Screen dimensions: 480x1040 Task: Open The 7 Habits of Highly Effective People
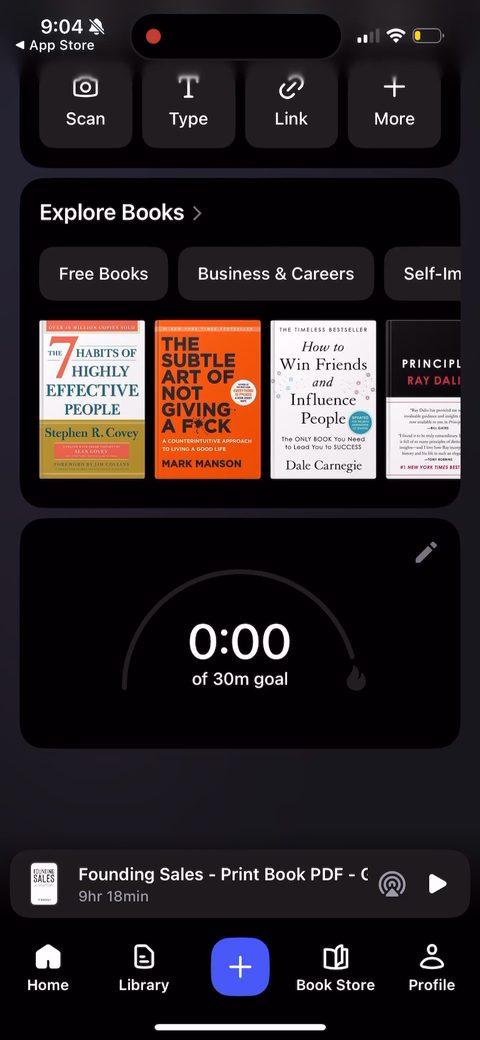[x=92, y=399]
